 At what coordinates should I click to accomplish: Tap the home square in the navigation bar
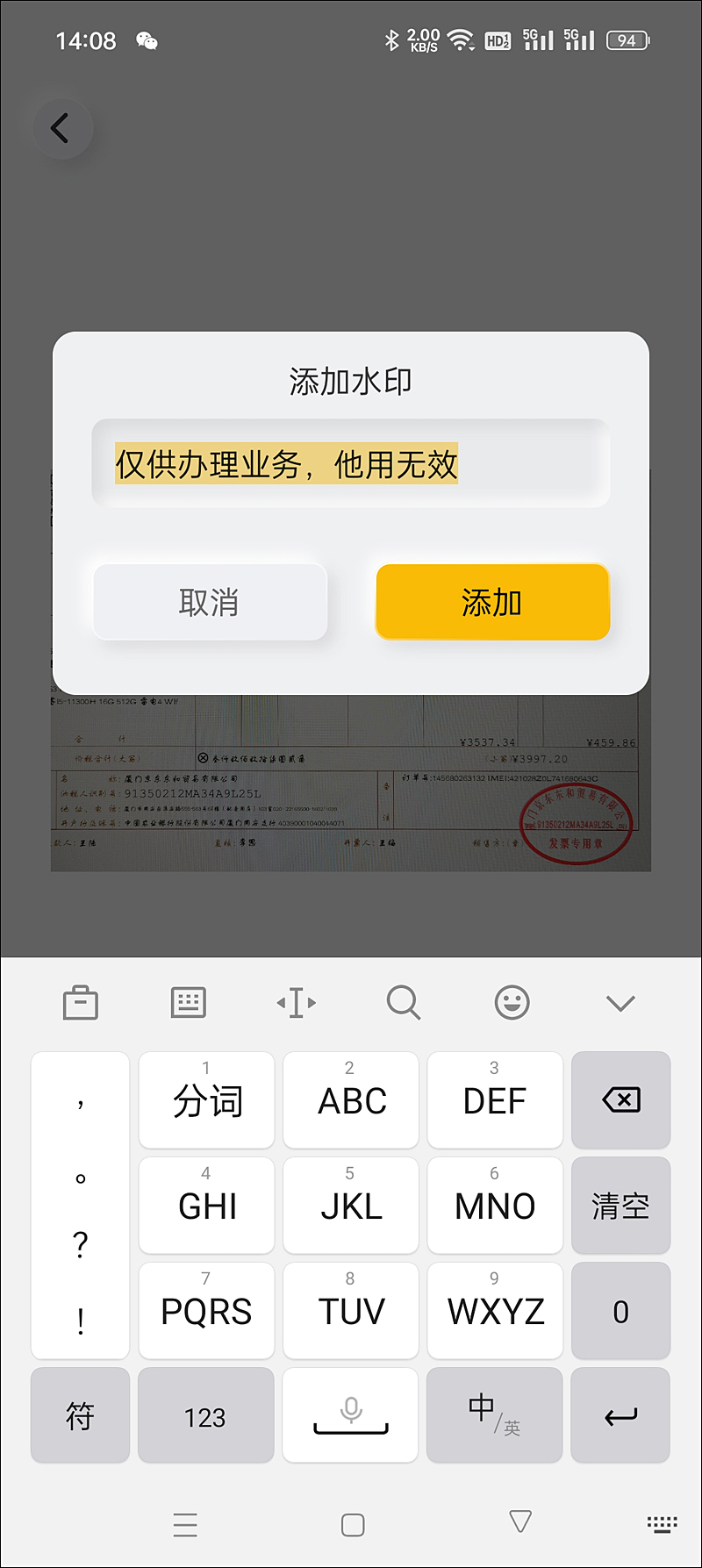pyautogui.click(x=351, y=1524)
